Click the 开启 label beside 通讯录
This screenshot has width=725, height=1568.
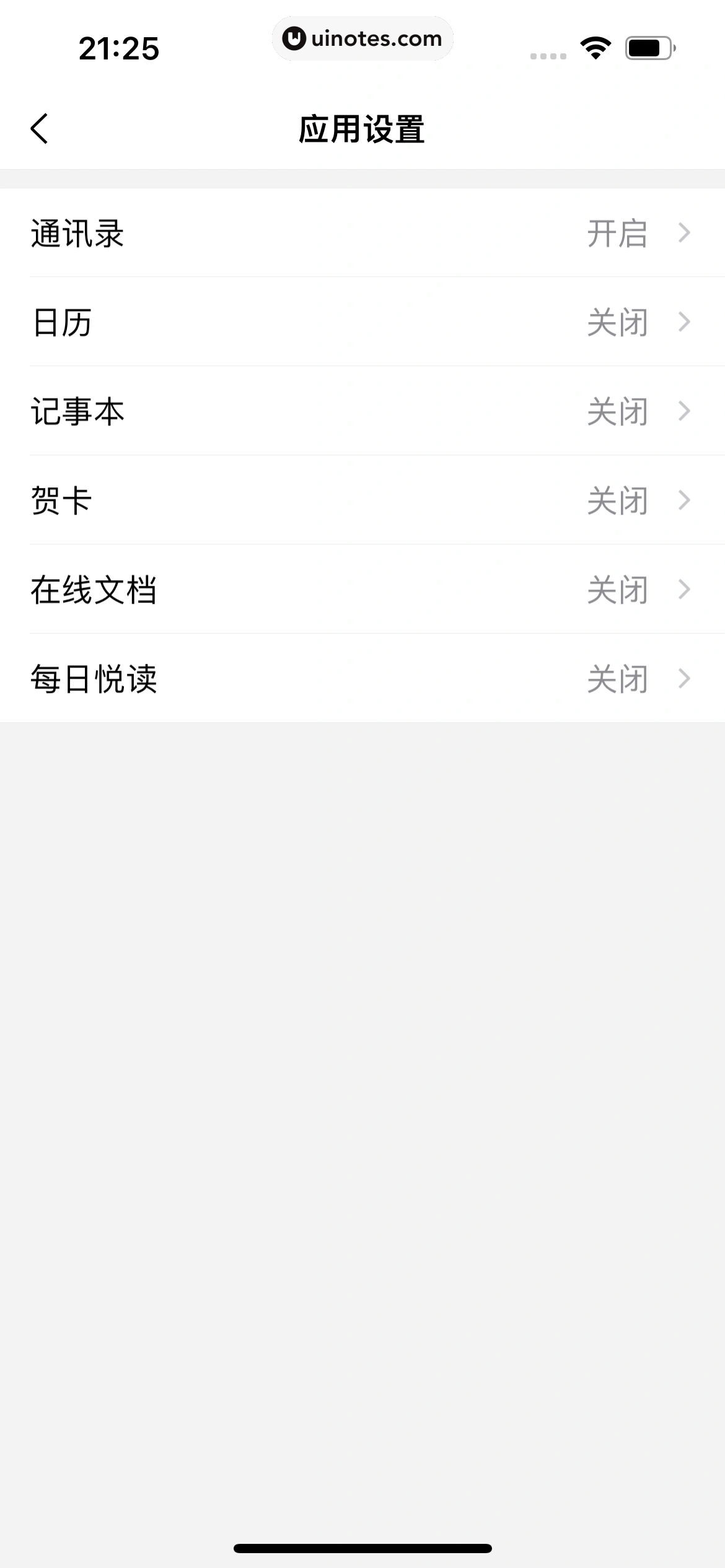tap(618, 233)
